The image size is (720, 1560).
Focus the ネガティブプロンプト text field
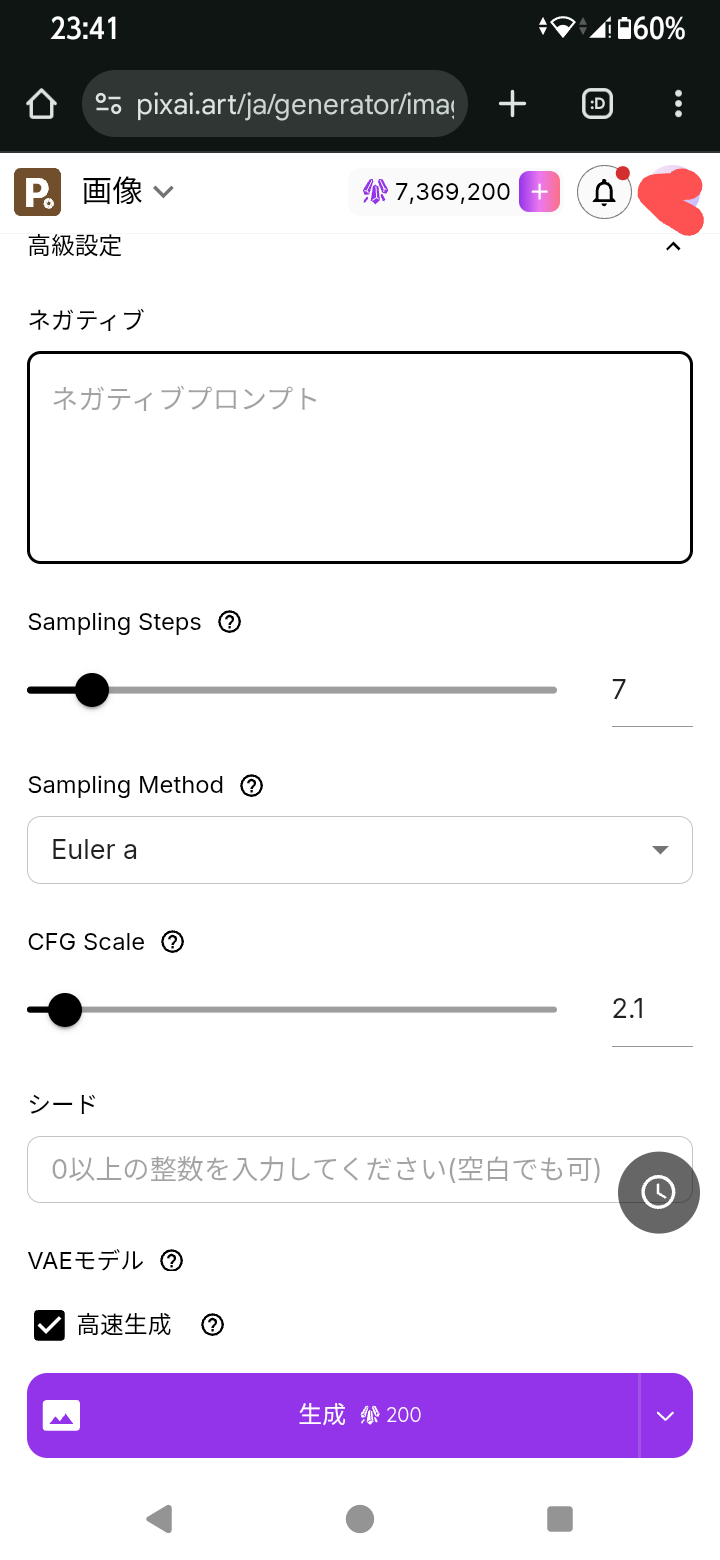pos(360,457)
